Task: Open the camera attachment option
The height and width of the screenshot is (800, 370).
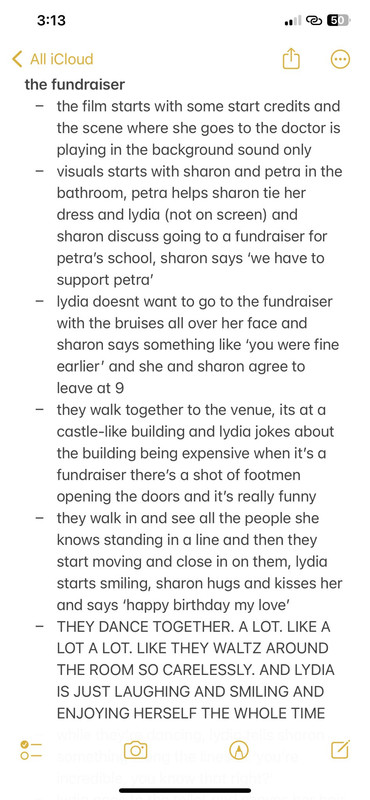Action: [136, 750]
